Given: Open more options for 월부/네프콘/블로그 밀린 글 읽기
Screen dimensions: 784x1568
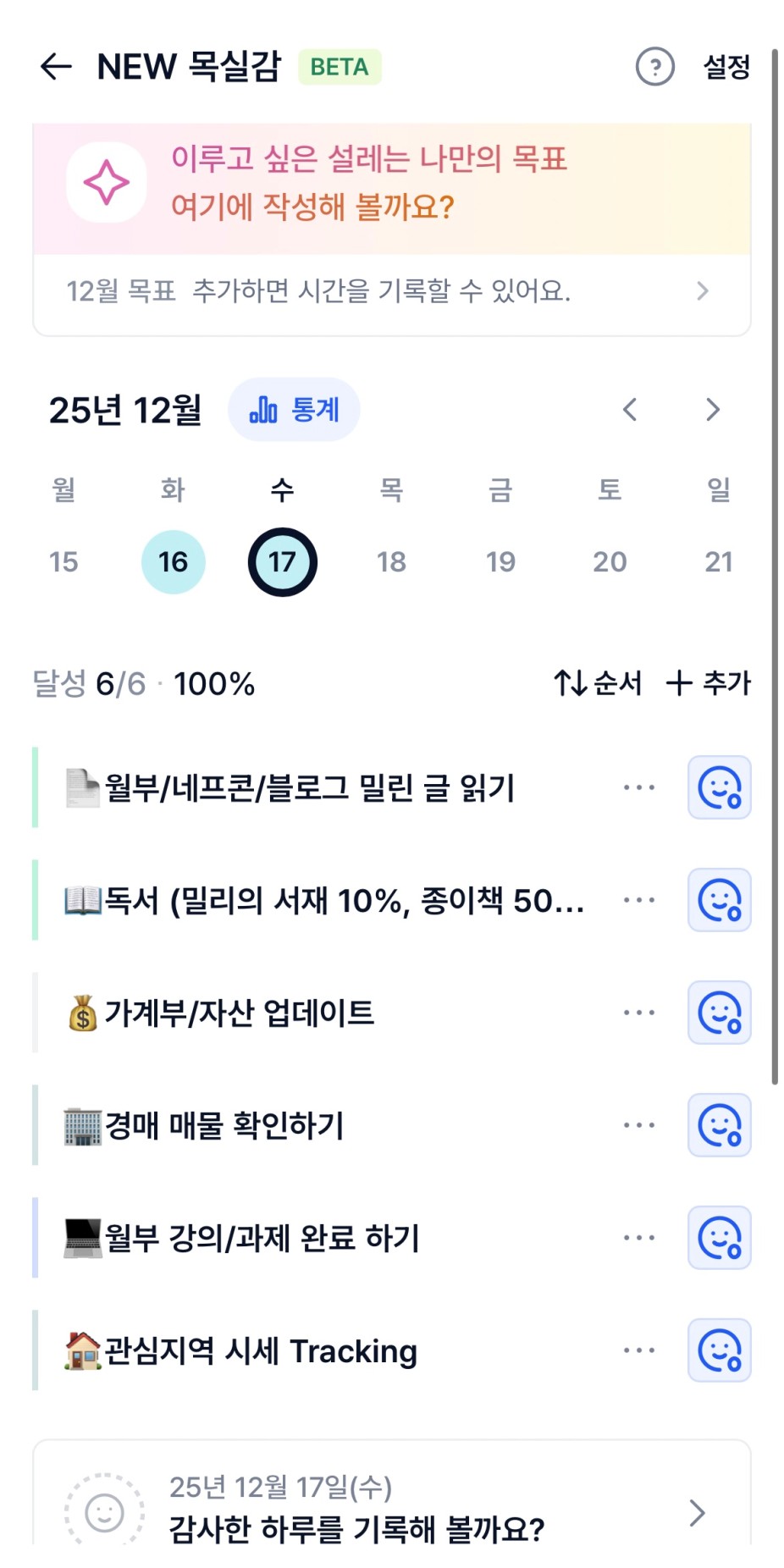Looking at the screenshot, I should (x=638, y=787).
